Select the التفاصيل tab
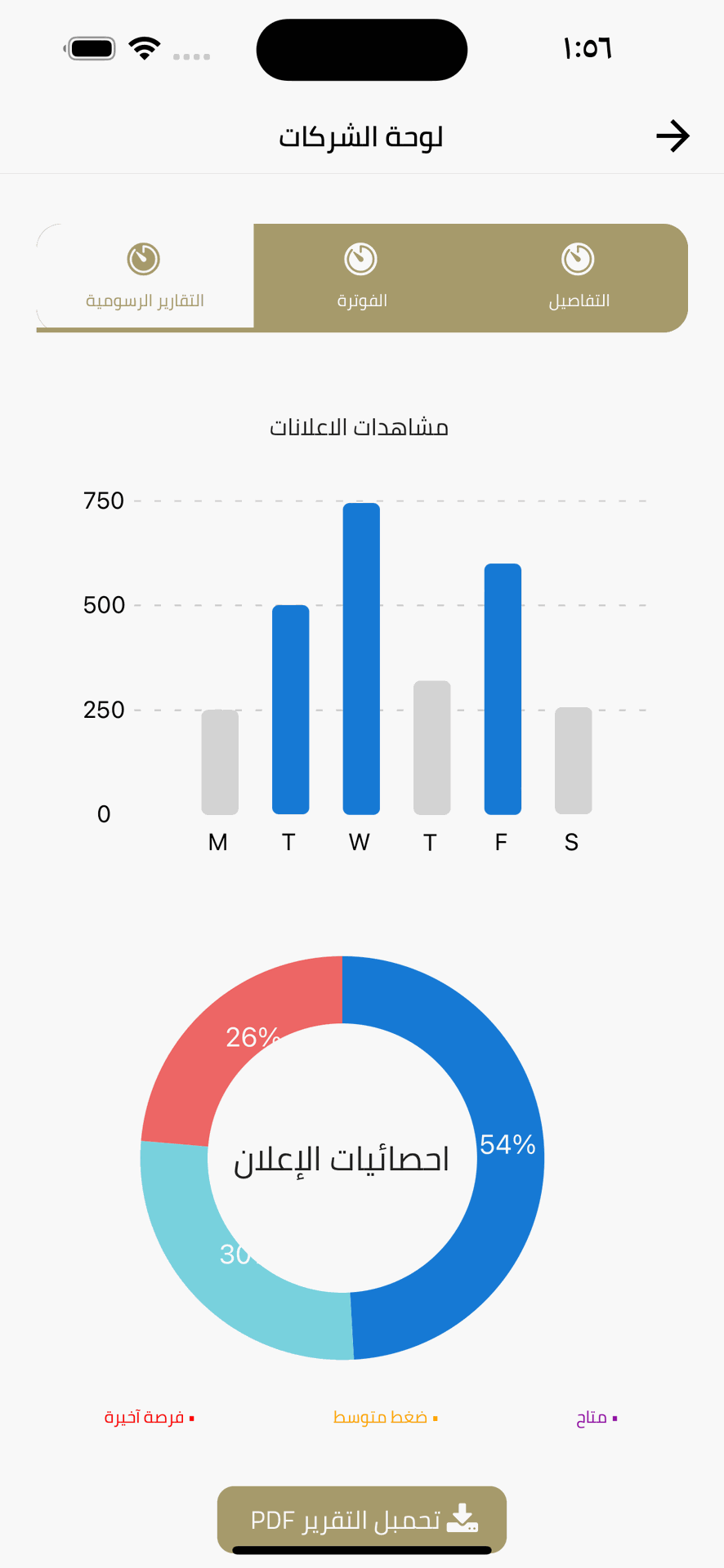The width and height of the screenshot is (724, 1568). pyautogui.click(x=579, y=277)
